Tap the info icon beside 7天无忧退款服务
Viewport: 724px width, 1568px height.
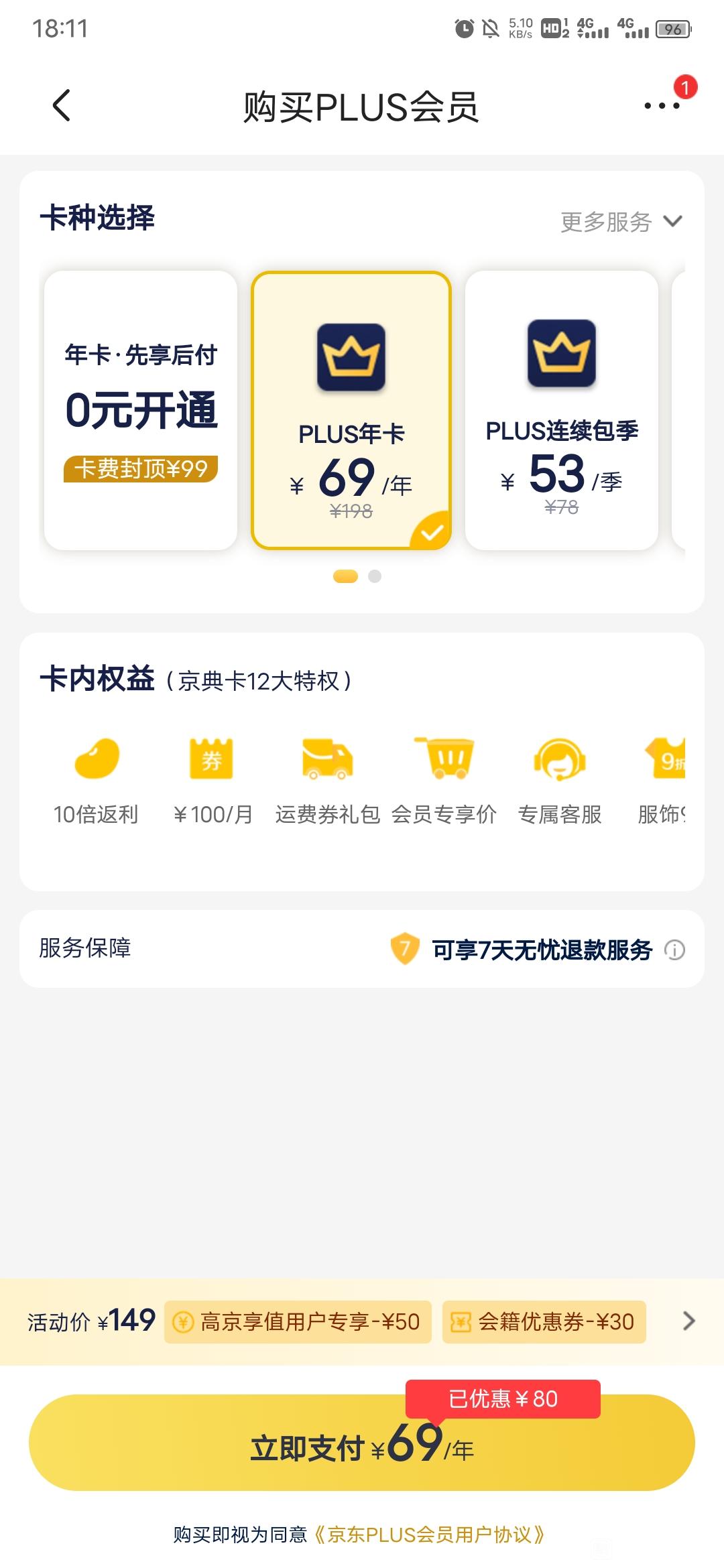pyautogui.click(x=674, y=950)
